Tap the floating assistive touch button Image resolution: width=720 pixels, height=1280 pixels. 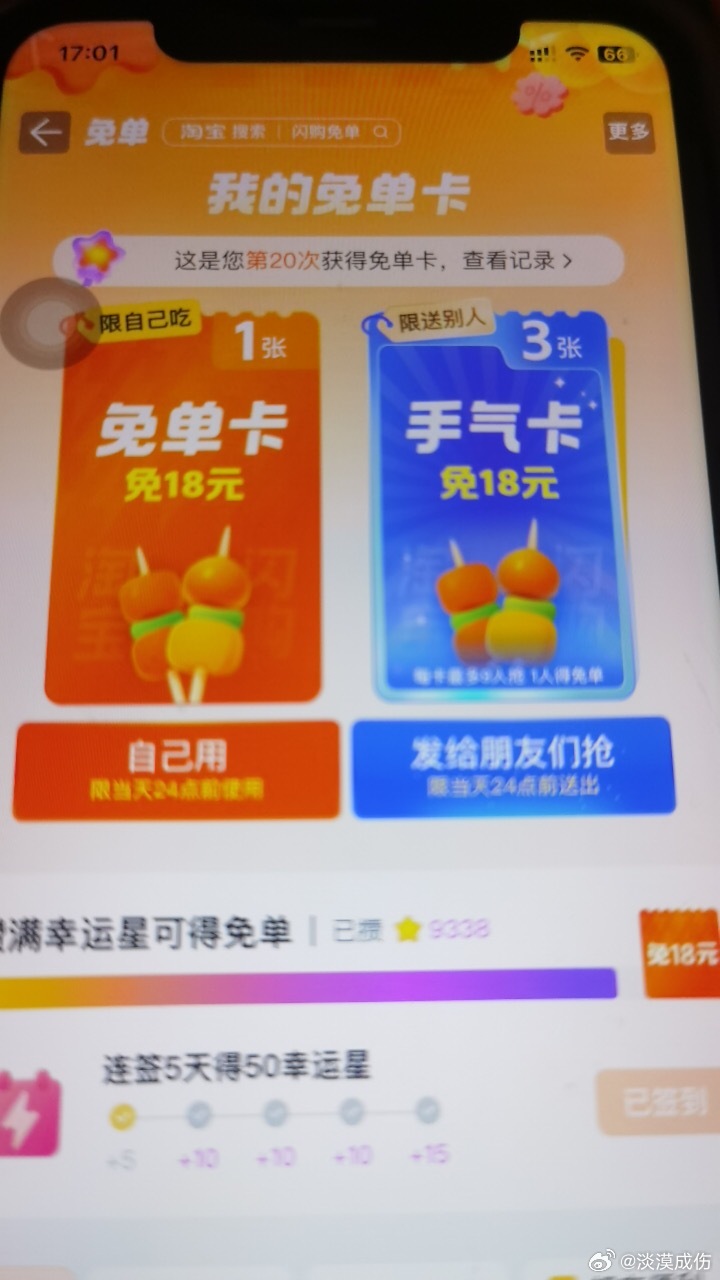pyautogui.click(x=48, y=323)
